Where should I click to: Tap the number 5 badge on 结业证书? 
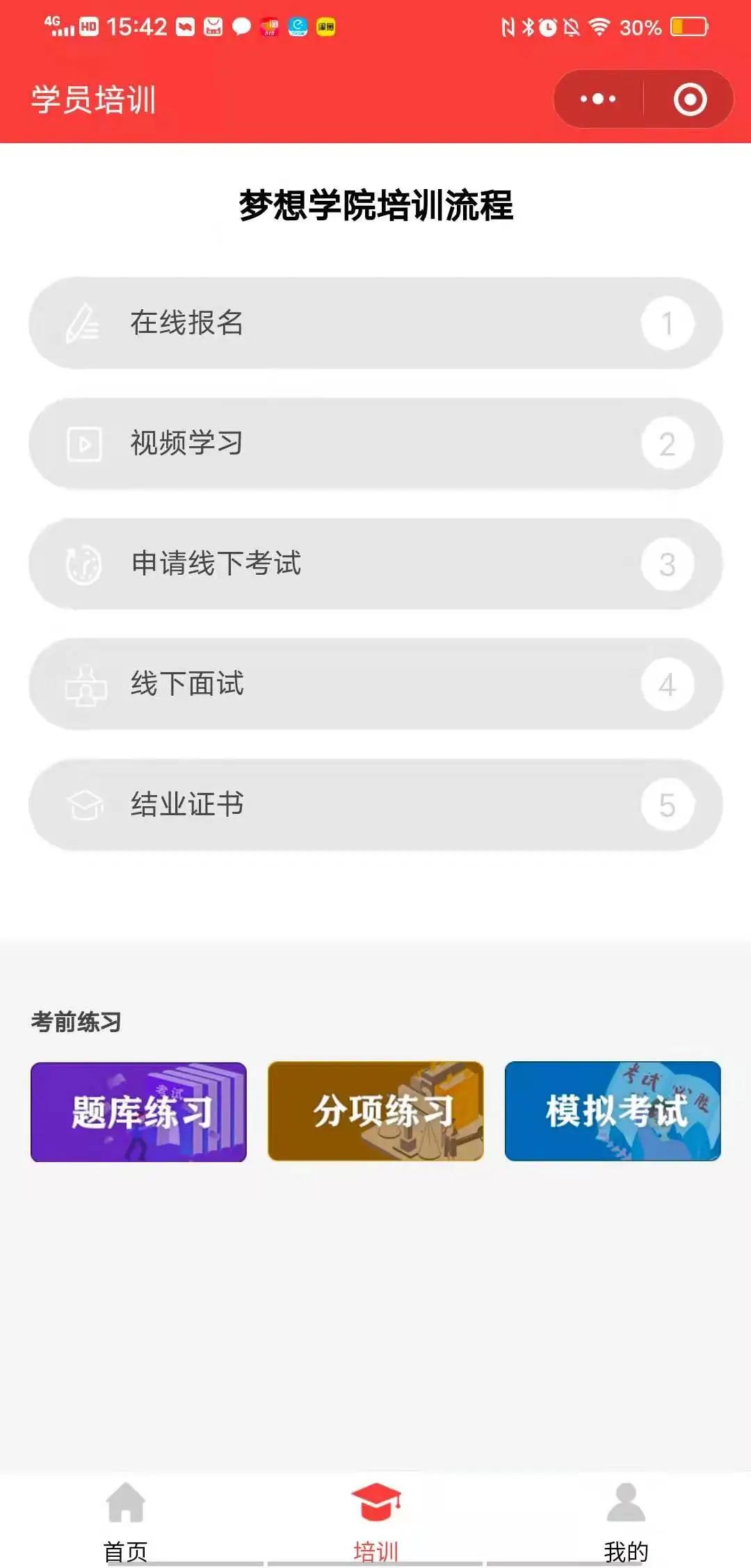[668, 805]
